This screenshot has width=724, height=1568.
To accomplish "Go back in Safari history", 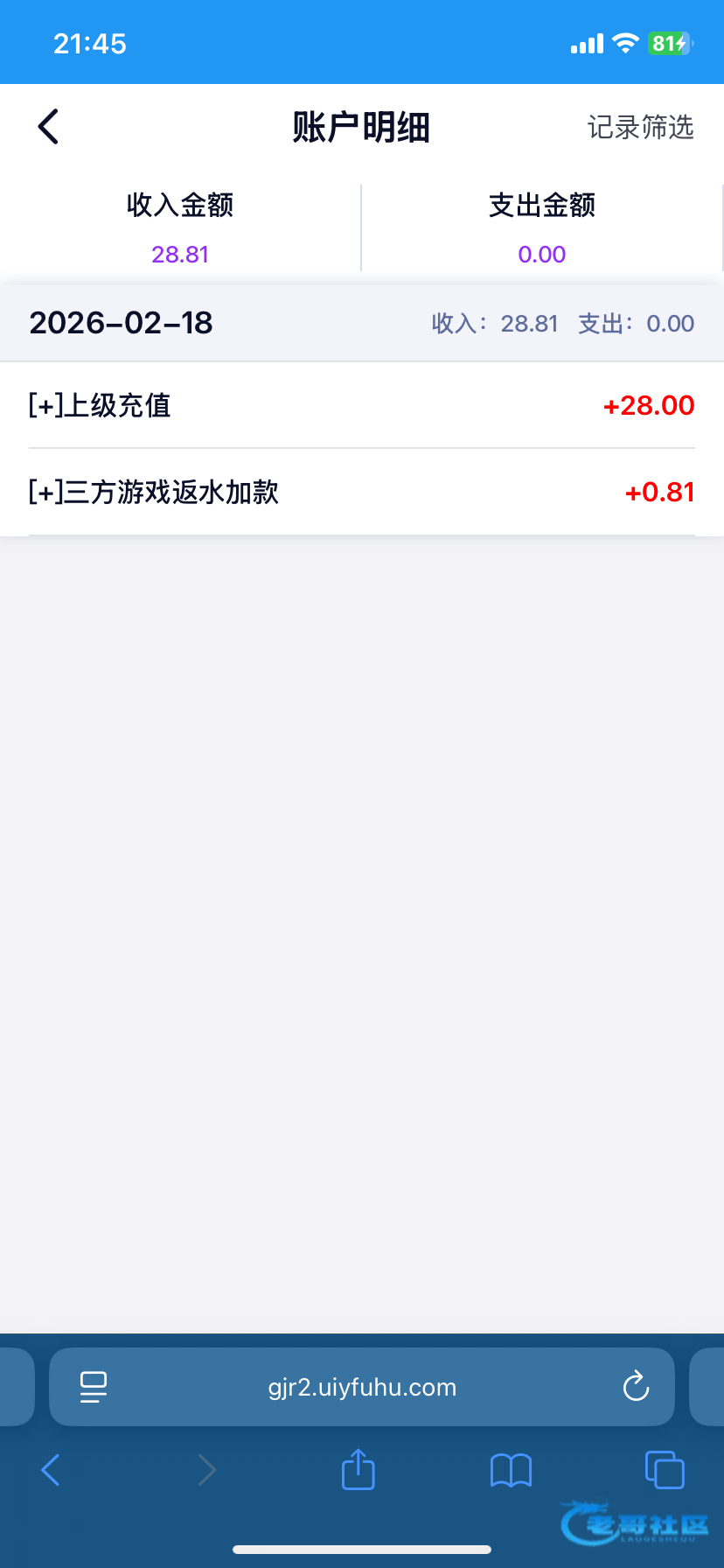I will [51, 1470].
